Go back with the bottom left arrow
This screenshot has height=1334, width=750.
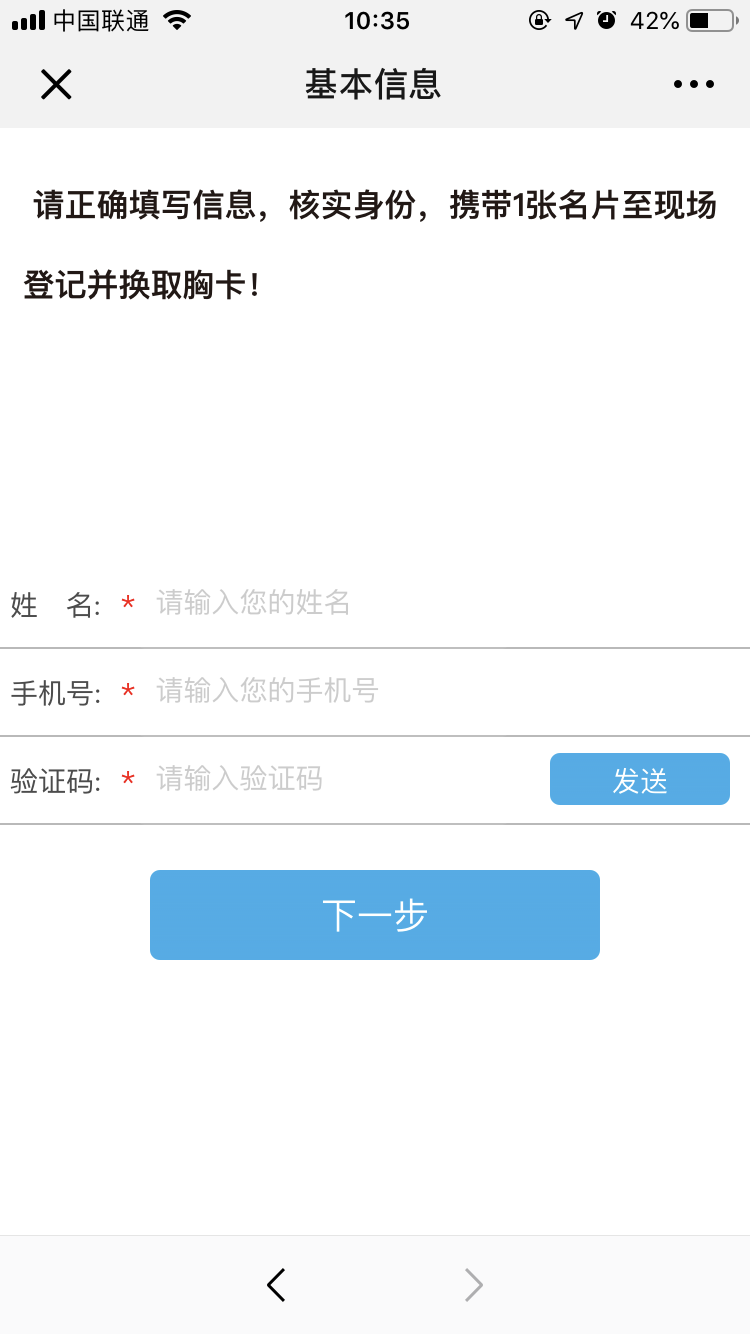276,1284
